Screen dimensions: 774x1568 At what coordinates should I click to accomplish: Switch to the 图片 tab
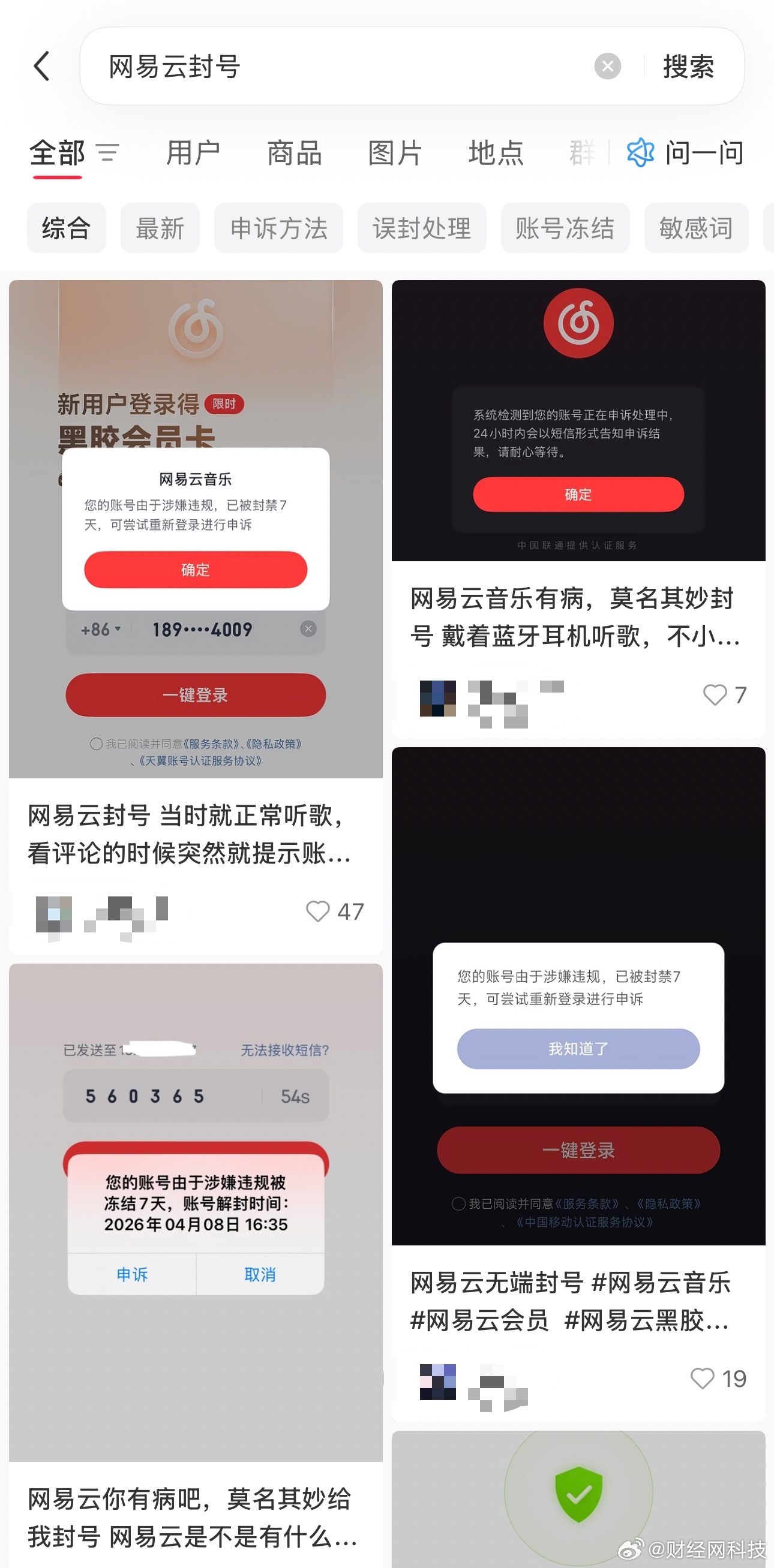[x=395, y=152]
